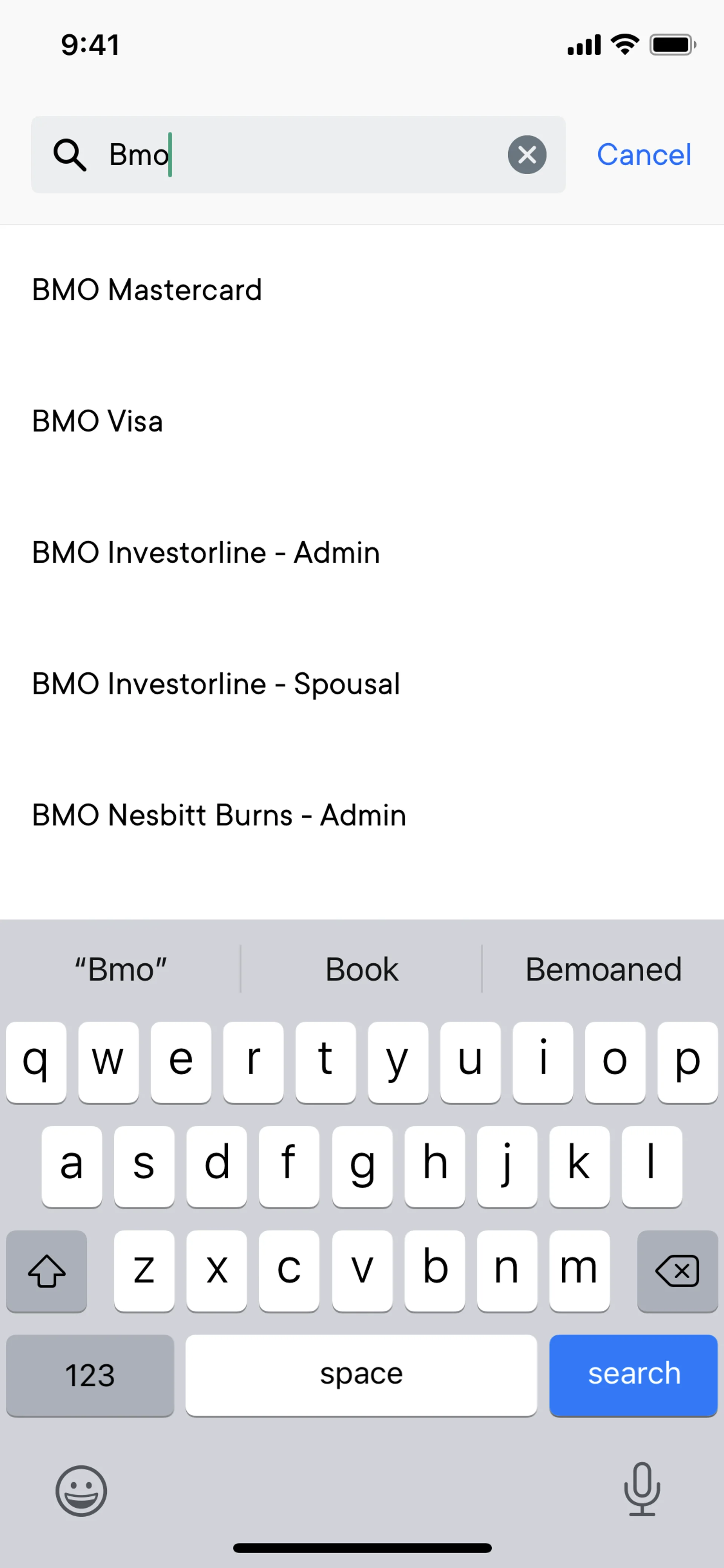This screenshot has height=1568, width=724.
Task: Accept the "Book" keyboard suggestion
Action: (x=361, y=969)
